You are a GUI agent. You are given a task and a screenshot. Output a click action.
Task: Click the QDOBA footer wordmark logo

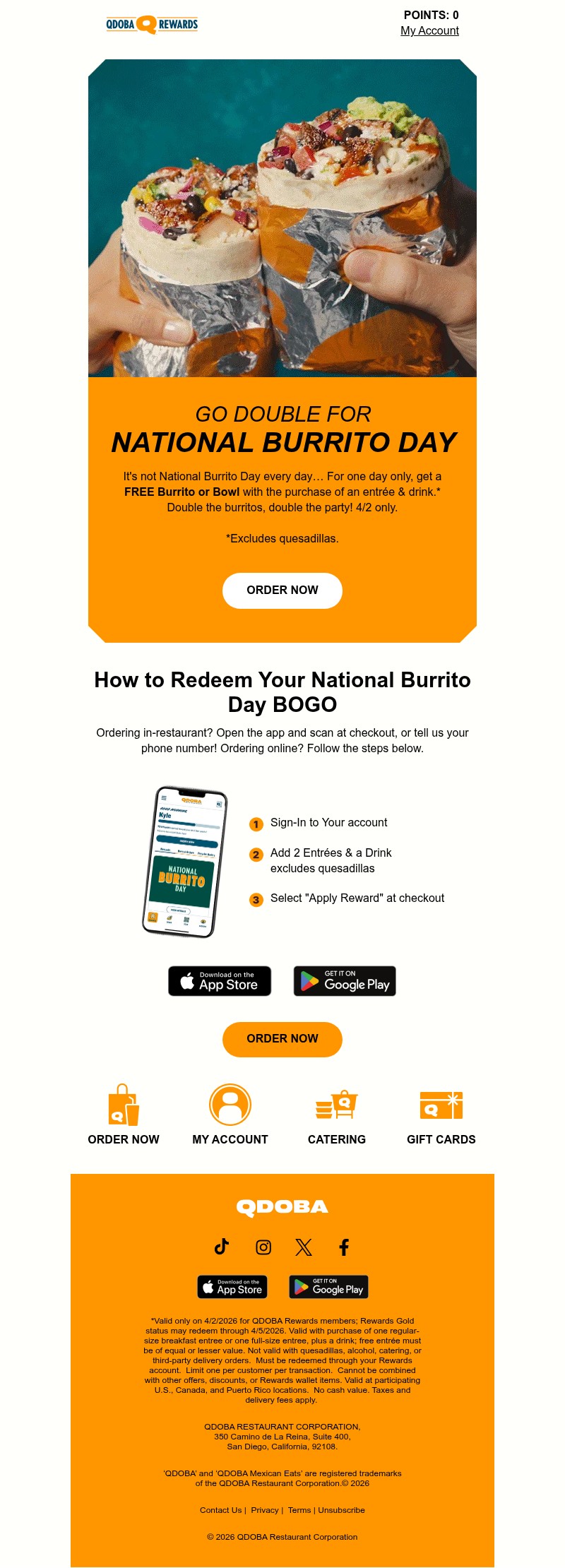[x=282, y=1207]
